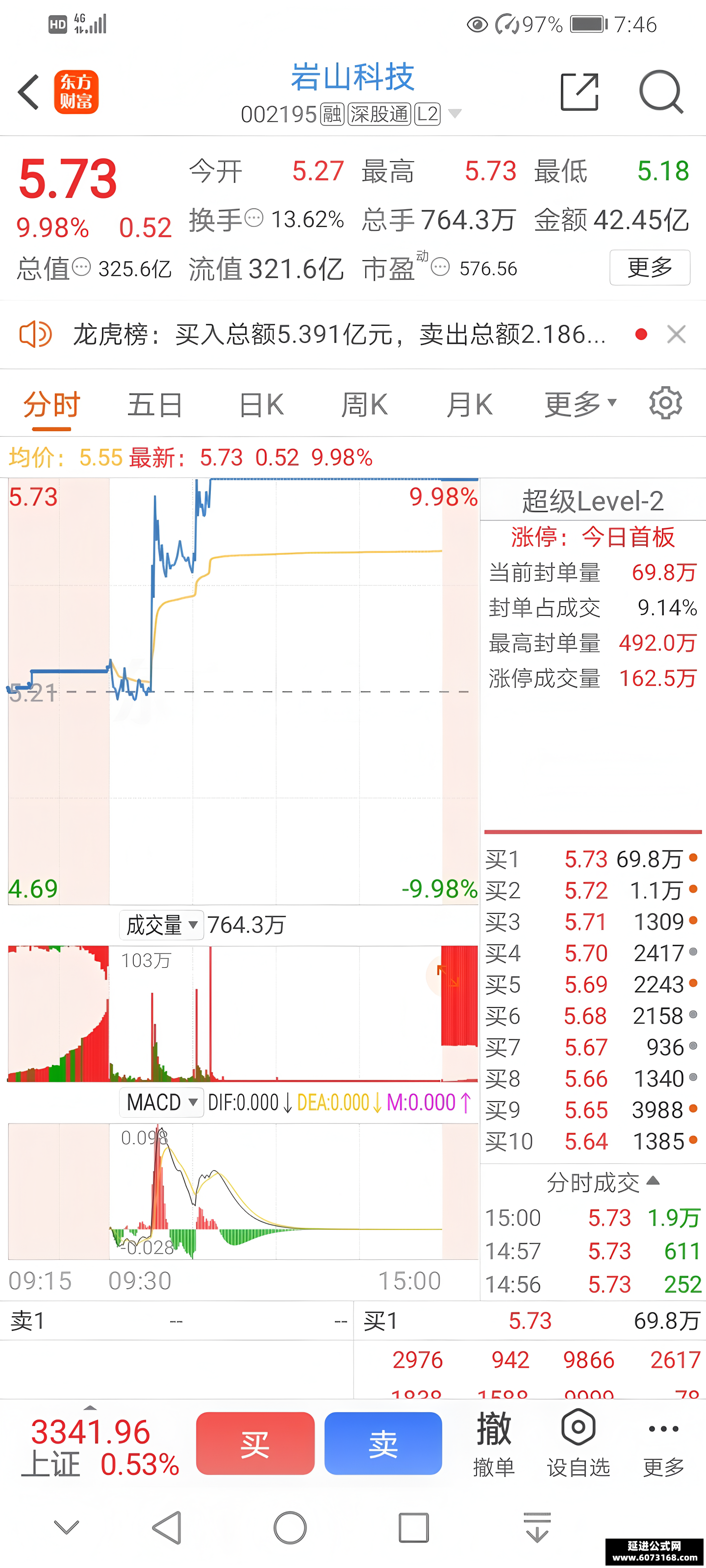
Task: Open the search magnifier
Action: tap(661, 92)
